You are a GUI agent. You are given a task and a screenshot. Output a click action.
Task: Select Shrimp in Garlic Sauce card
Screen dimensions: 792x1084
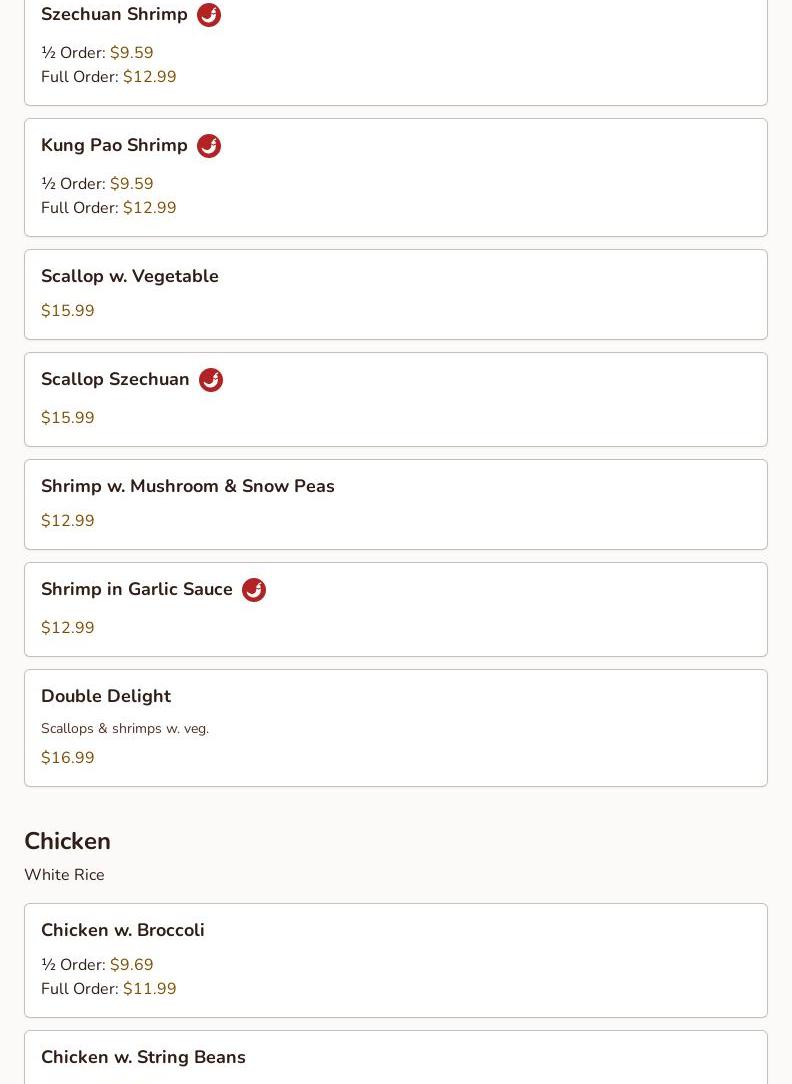tap(395, 609)
